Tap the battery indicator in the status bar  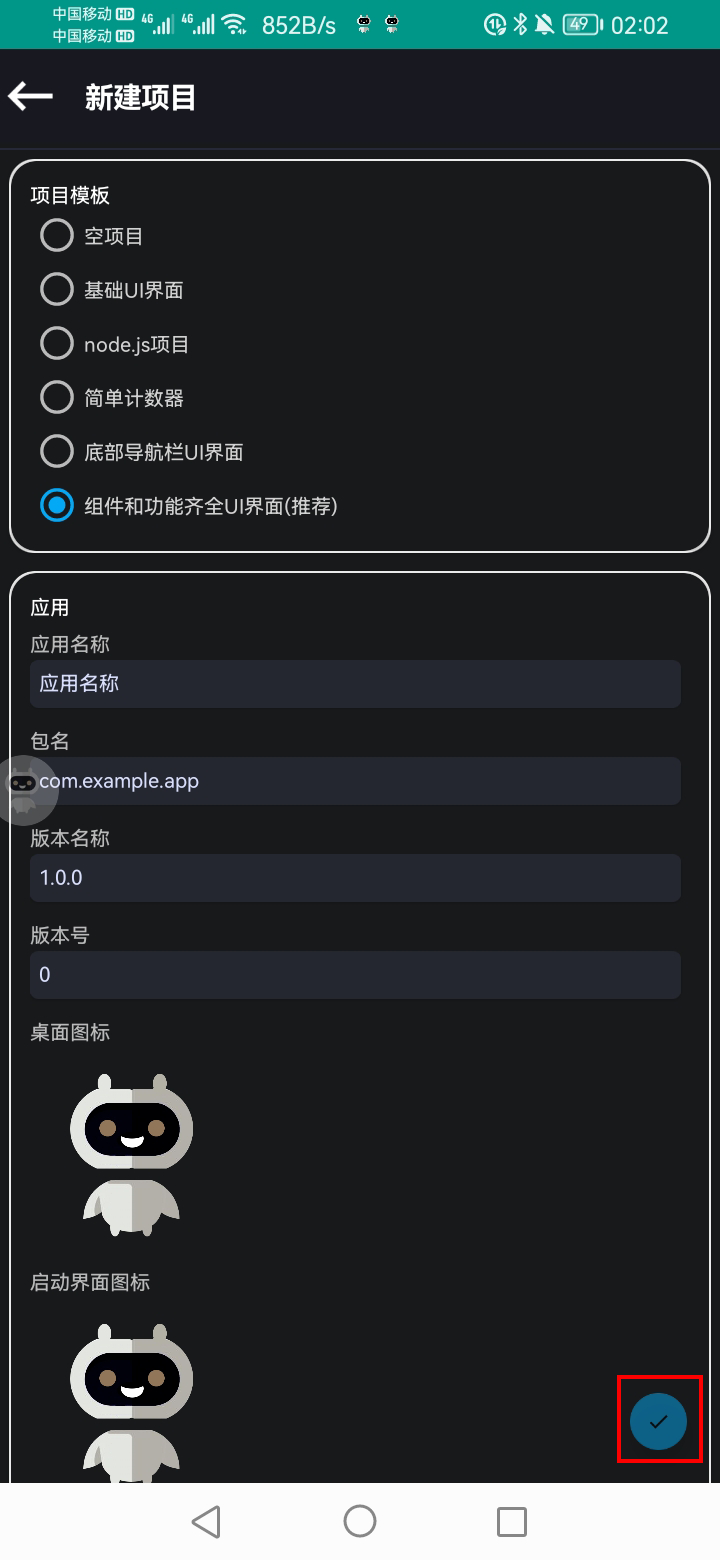[582, 24]
